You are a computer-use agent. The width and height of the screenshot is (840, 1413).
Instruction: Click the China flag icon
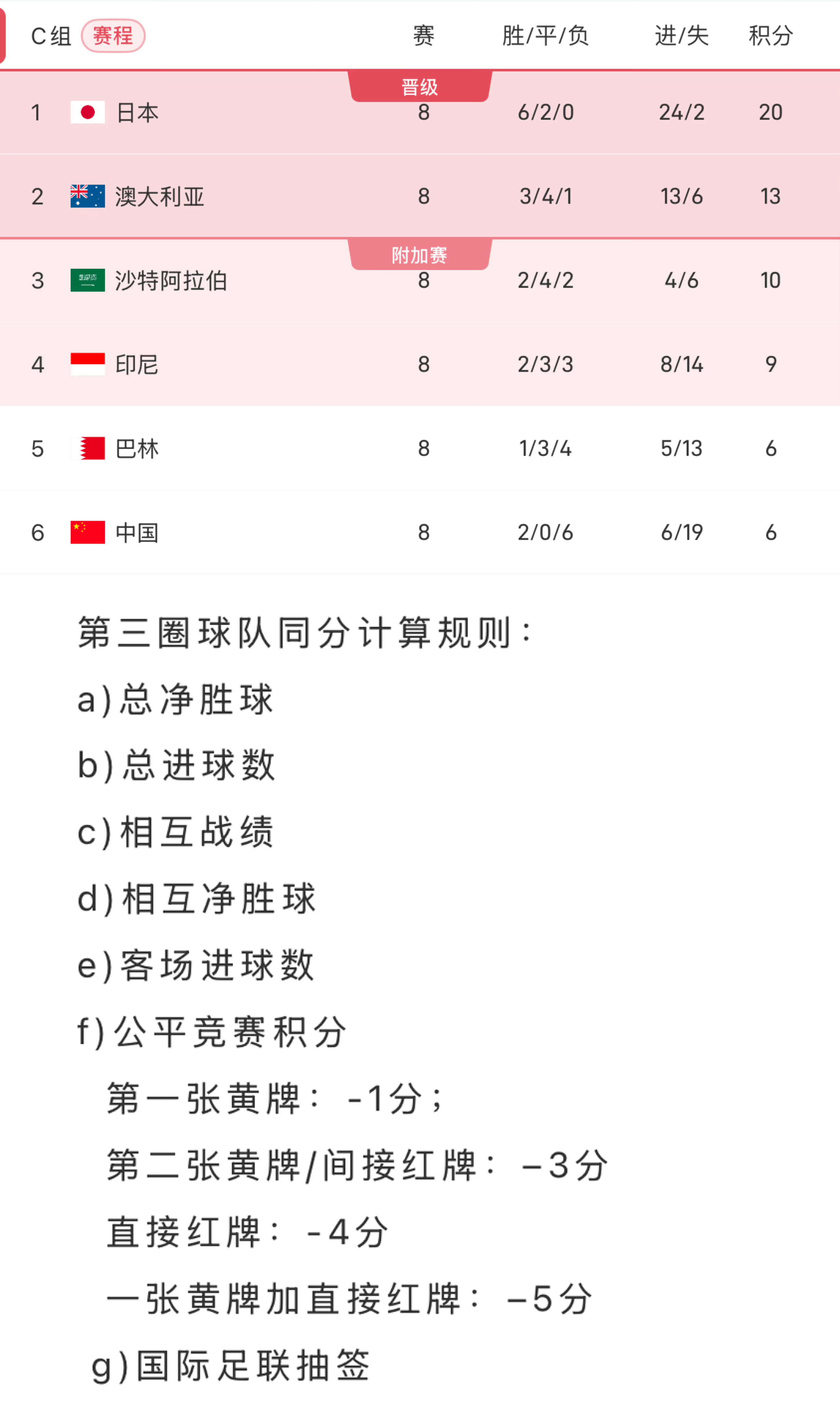click(87, 532)
